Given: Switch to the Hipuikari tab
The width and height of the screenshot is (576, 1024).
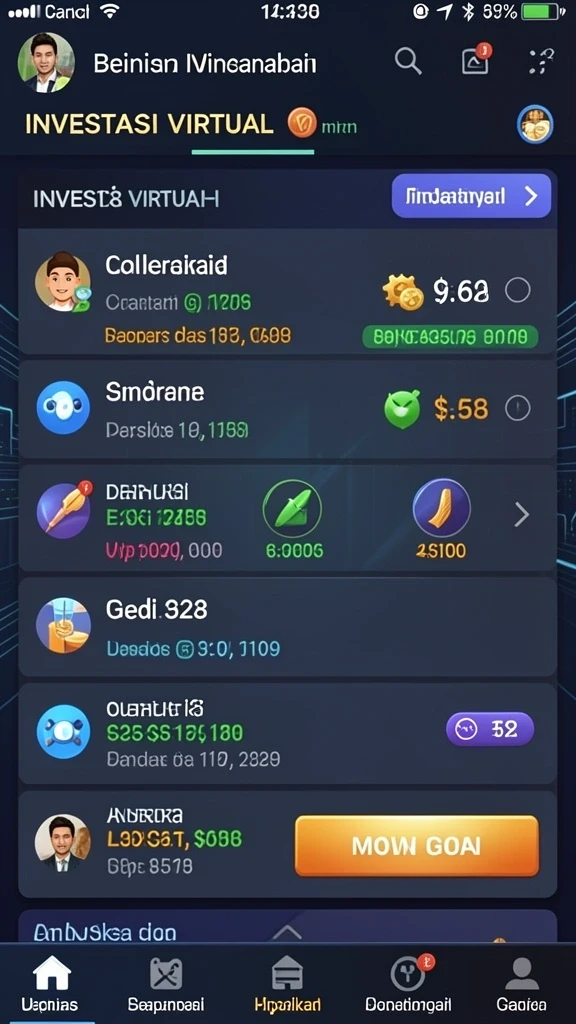Looking at the screenshot, I should coord(287,985).
